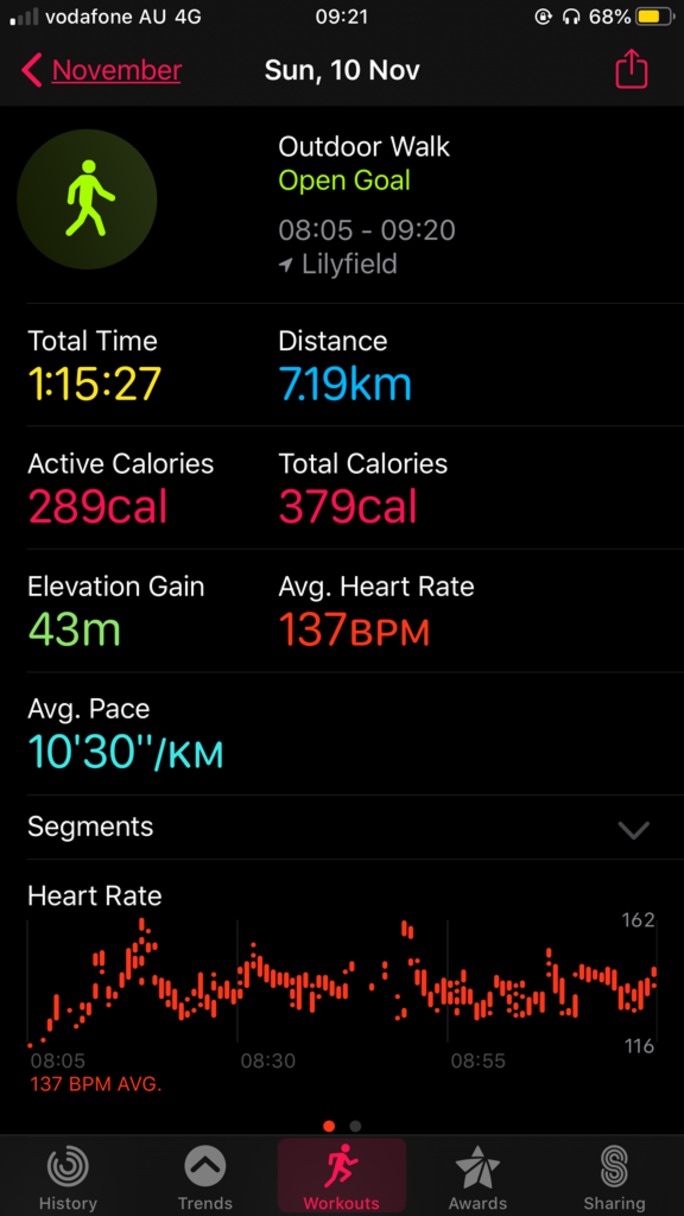This screenshot has width=684, height=1216.
Task: View the Awards tab
Action: [x=478, y=1178]
